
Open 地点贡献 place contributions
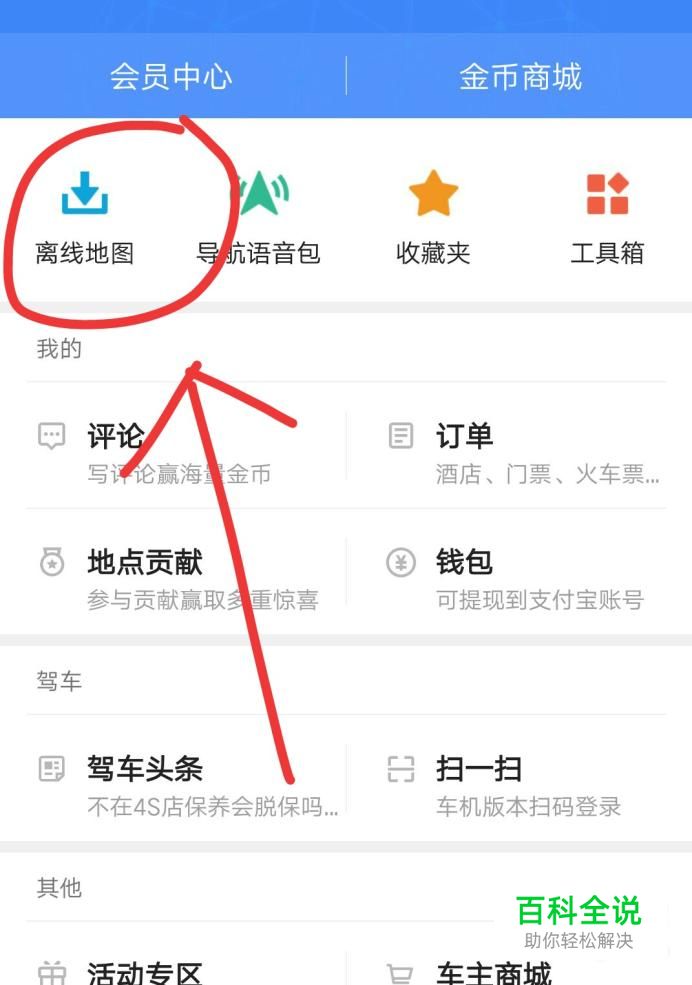tap(180, 578)
